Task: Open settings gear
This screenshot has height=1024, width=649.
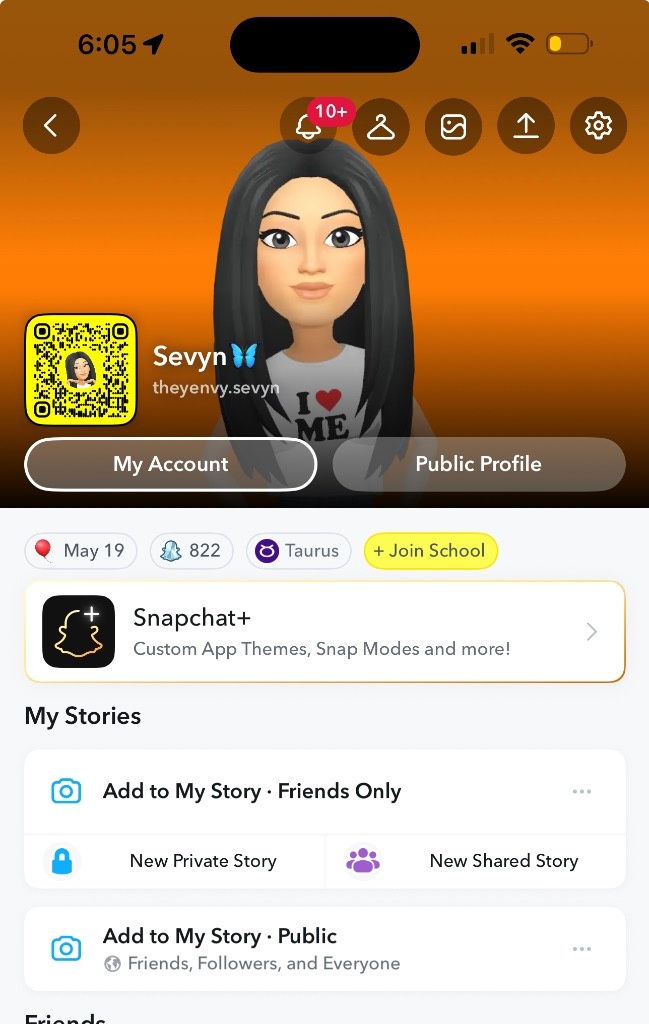Action: 598,126
